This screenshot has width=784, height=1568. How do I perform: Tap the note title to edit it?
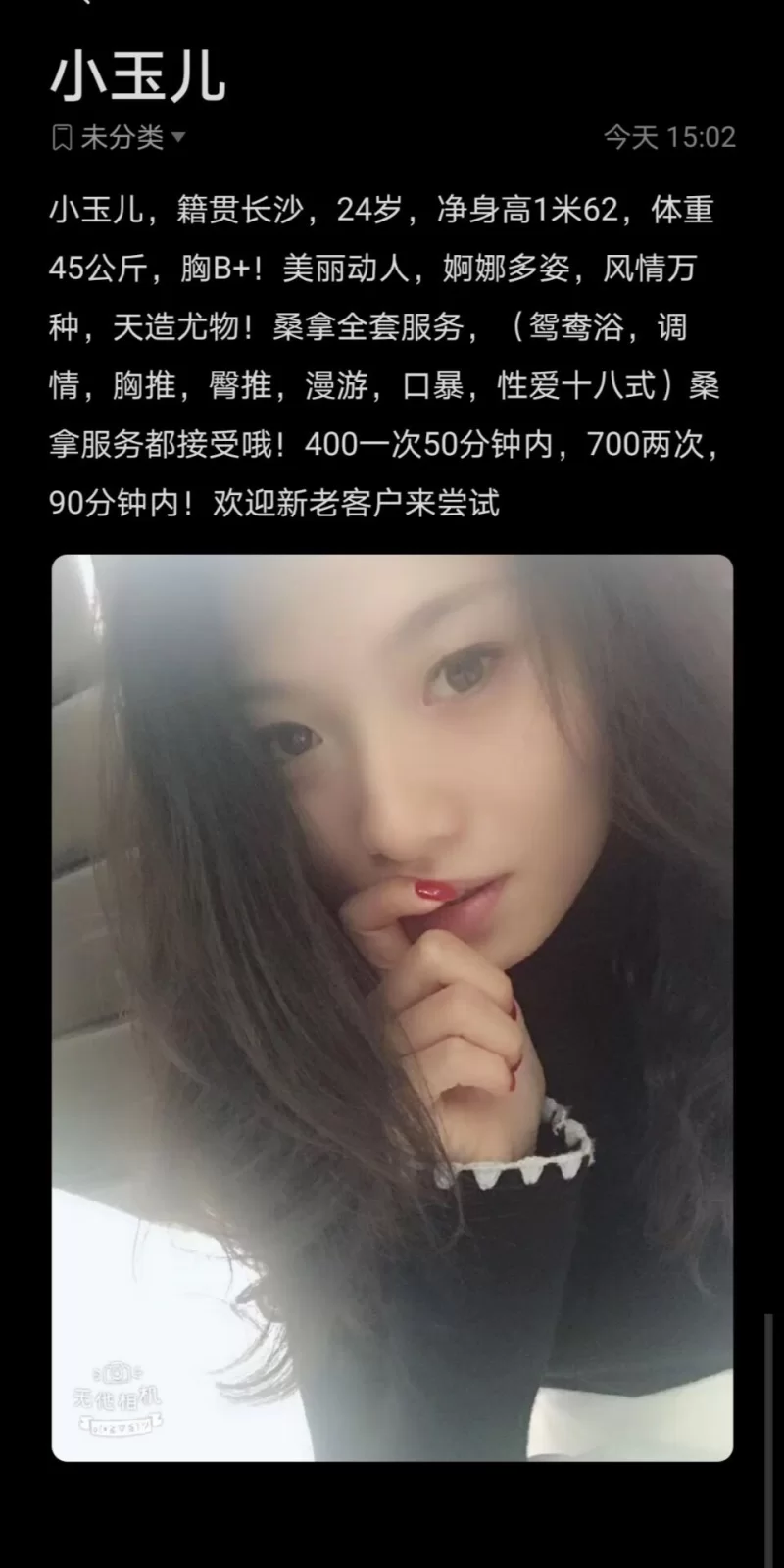[138, 76]
